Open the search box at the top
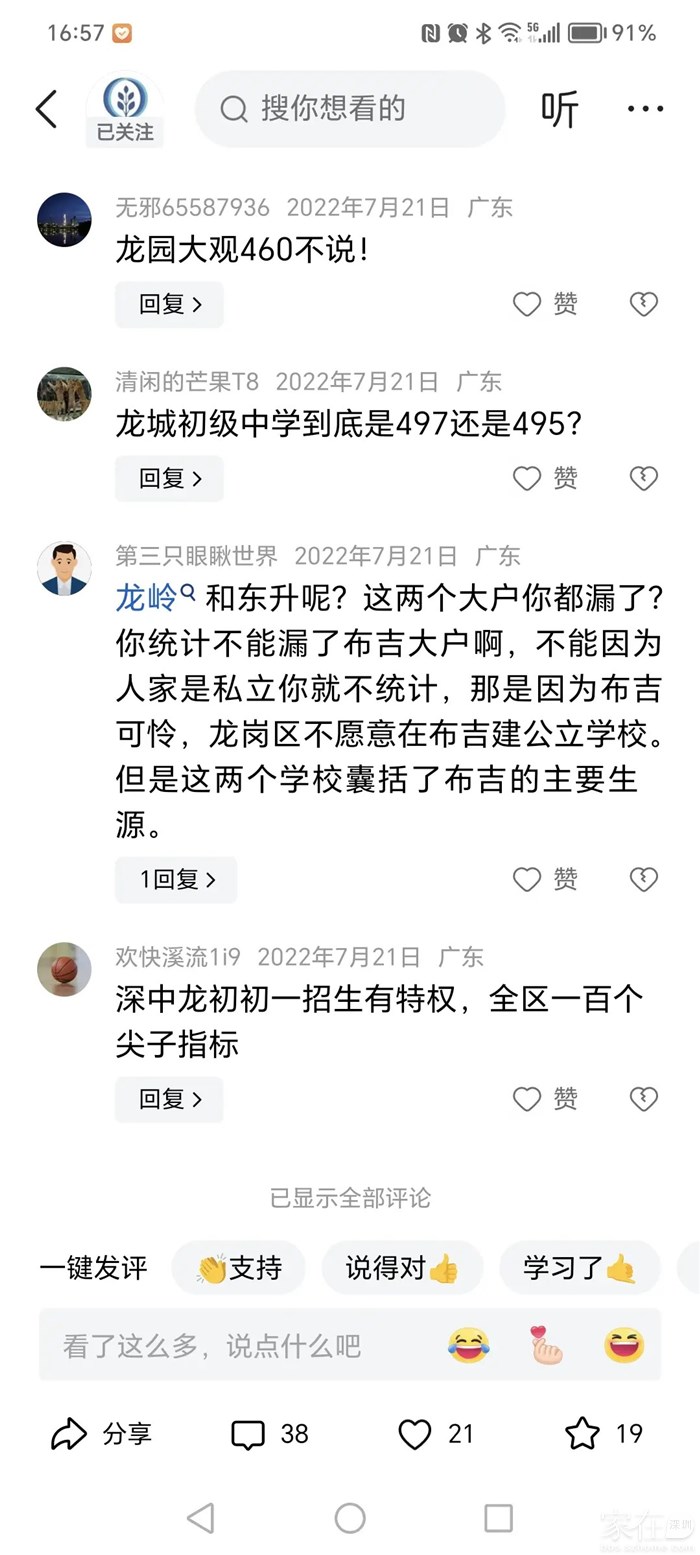The height and width of the screenshot is (1555, 700). (350, 109)
